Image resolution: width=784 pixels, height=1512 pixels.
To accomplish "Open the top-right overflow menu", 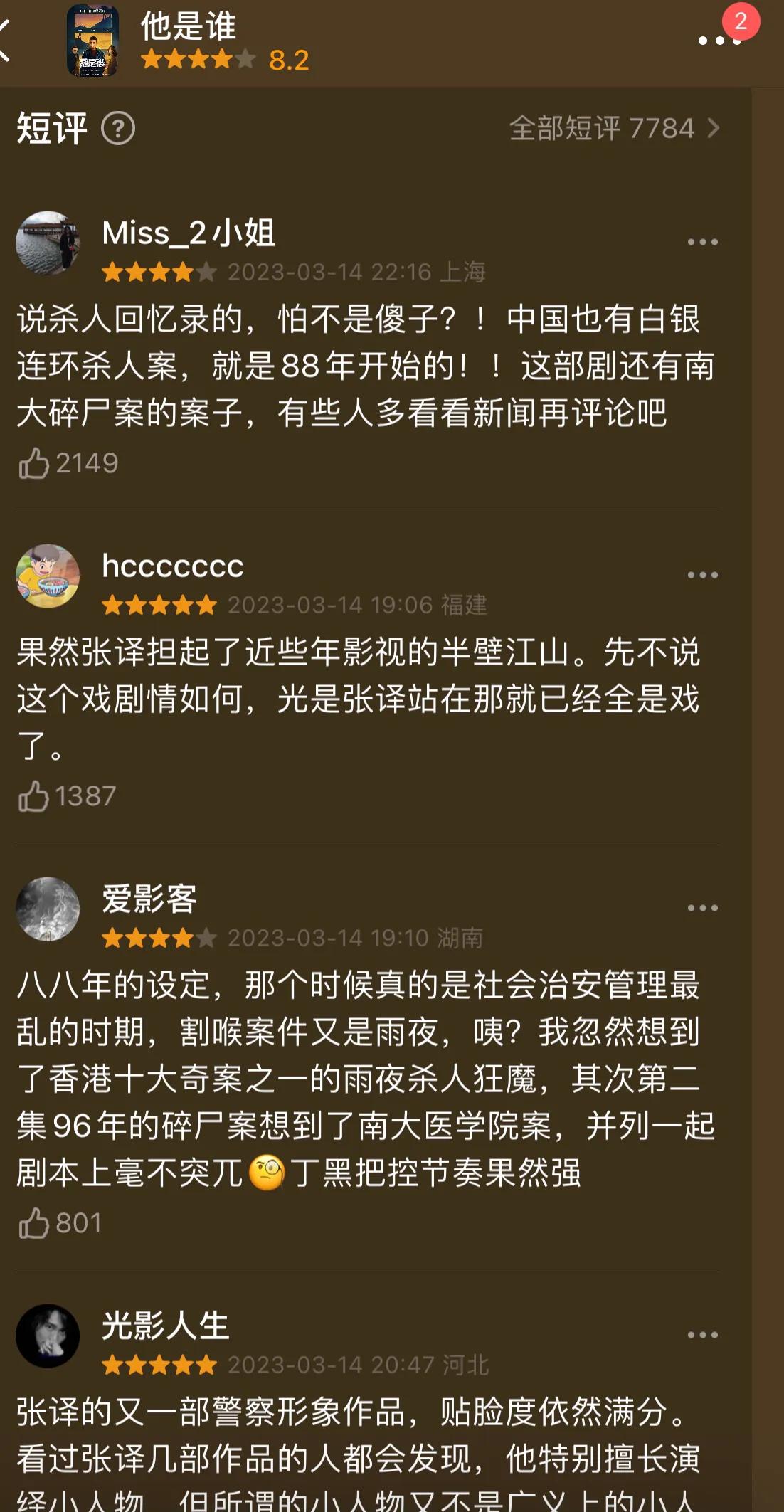I will 719,41.
